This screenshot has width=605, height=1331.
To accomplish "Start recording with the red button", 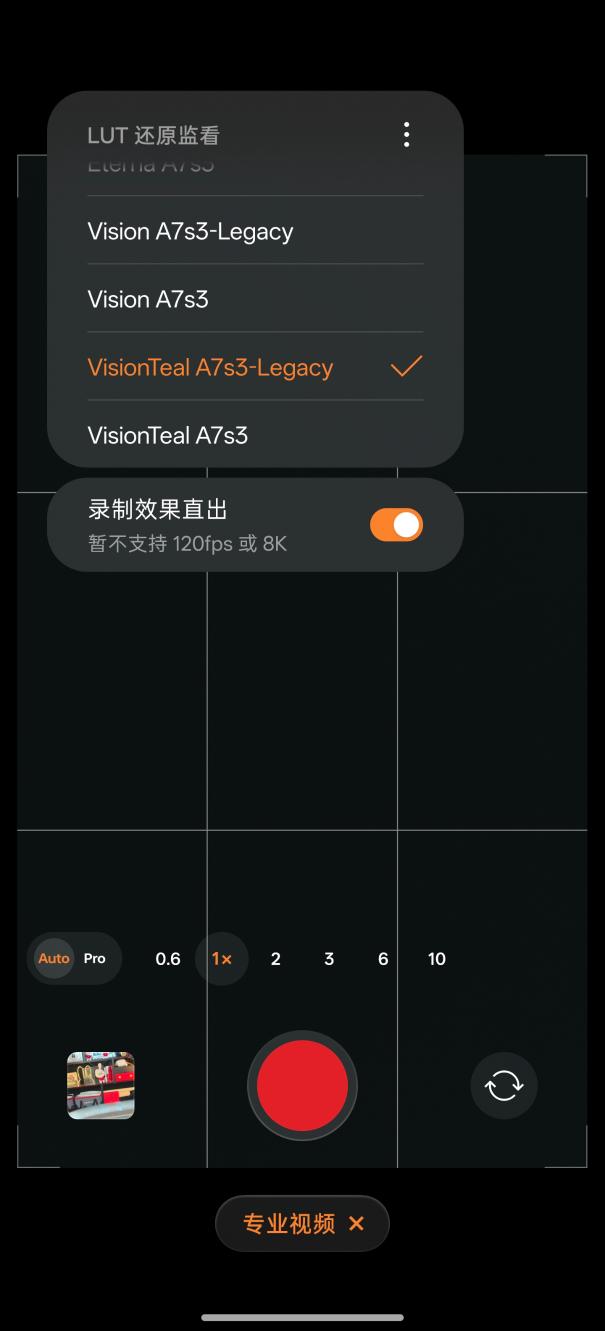I will click(302, 1085).
